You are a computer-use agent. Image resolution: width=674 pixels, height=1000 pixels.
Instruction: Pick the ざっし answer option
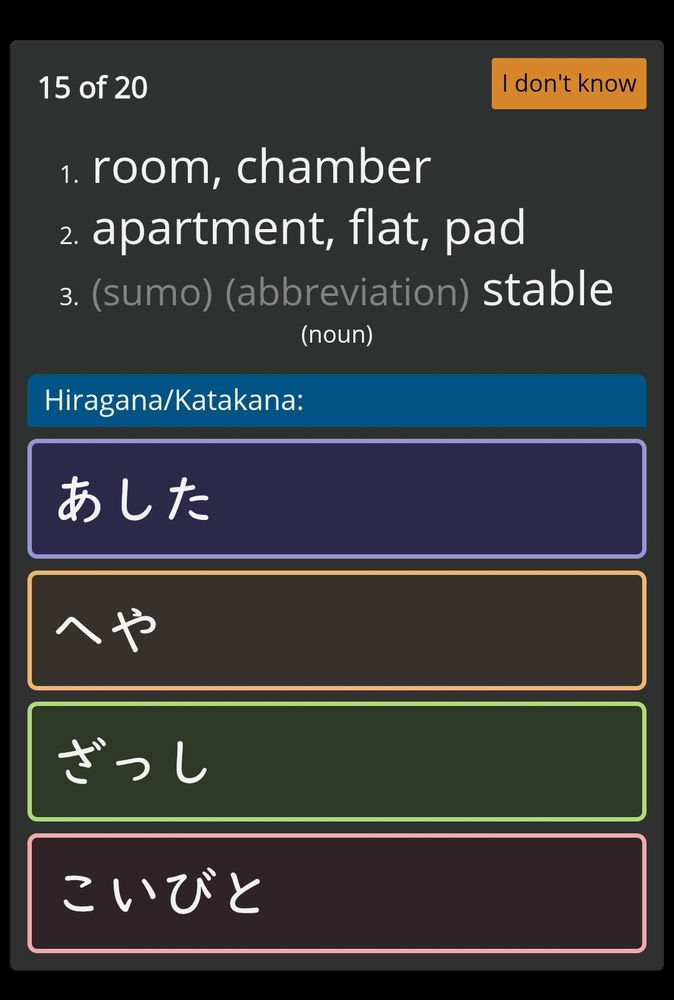coord(336,761)
